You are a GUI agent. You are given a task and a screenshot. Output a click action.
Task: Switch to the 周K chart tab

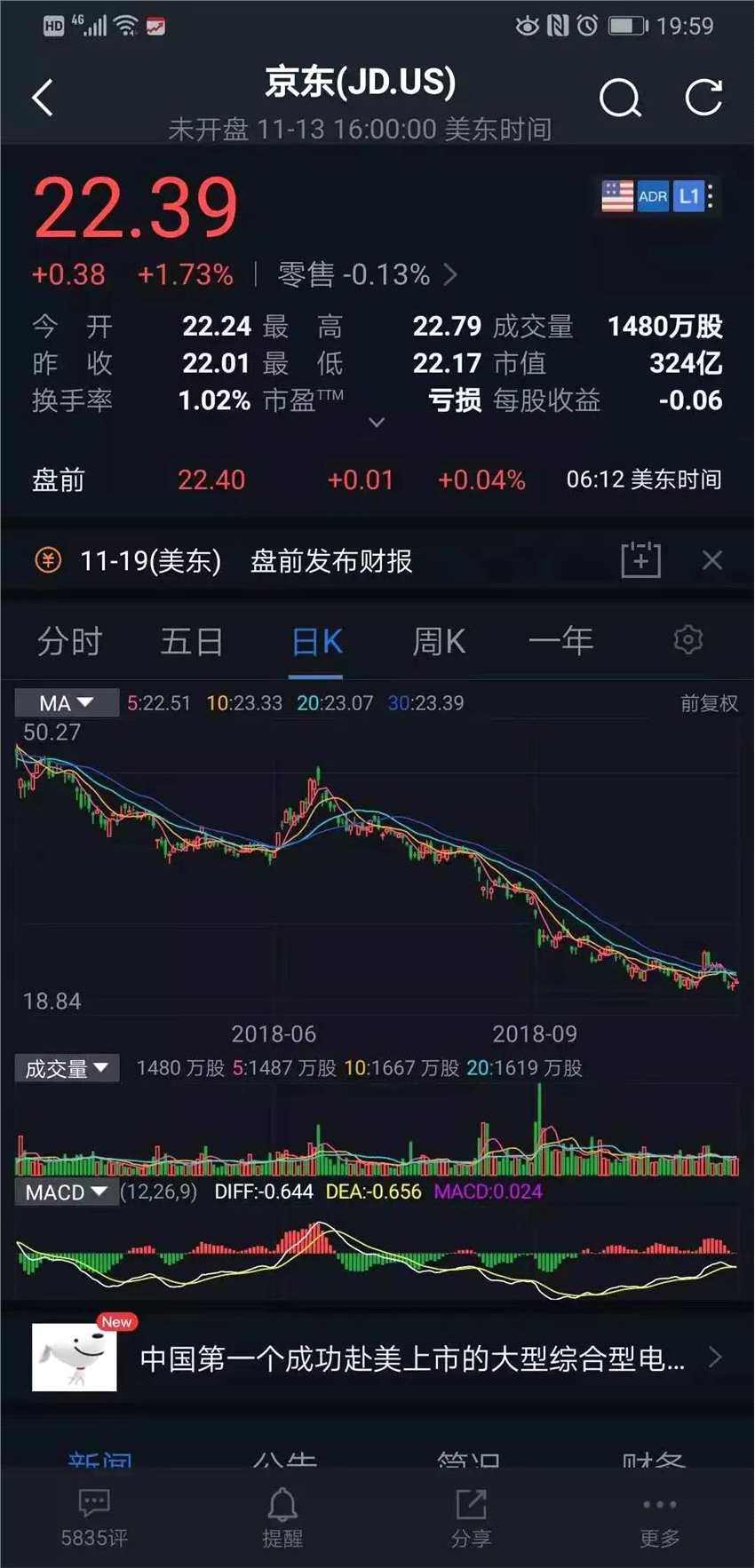(439, 641)
